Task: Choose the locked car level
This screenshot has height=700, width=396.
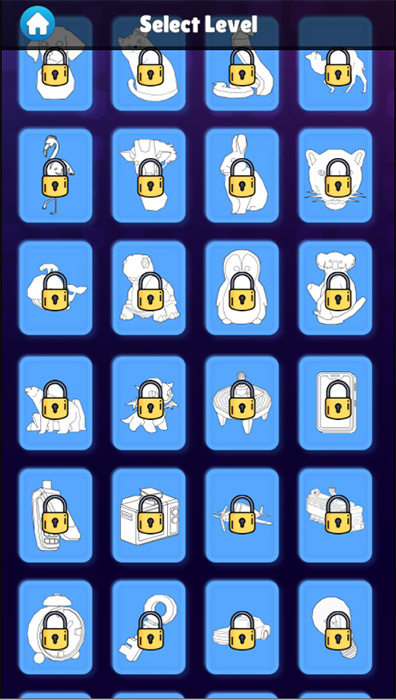Action: (x=242, y=627)
